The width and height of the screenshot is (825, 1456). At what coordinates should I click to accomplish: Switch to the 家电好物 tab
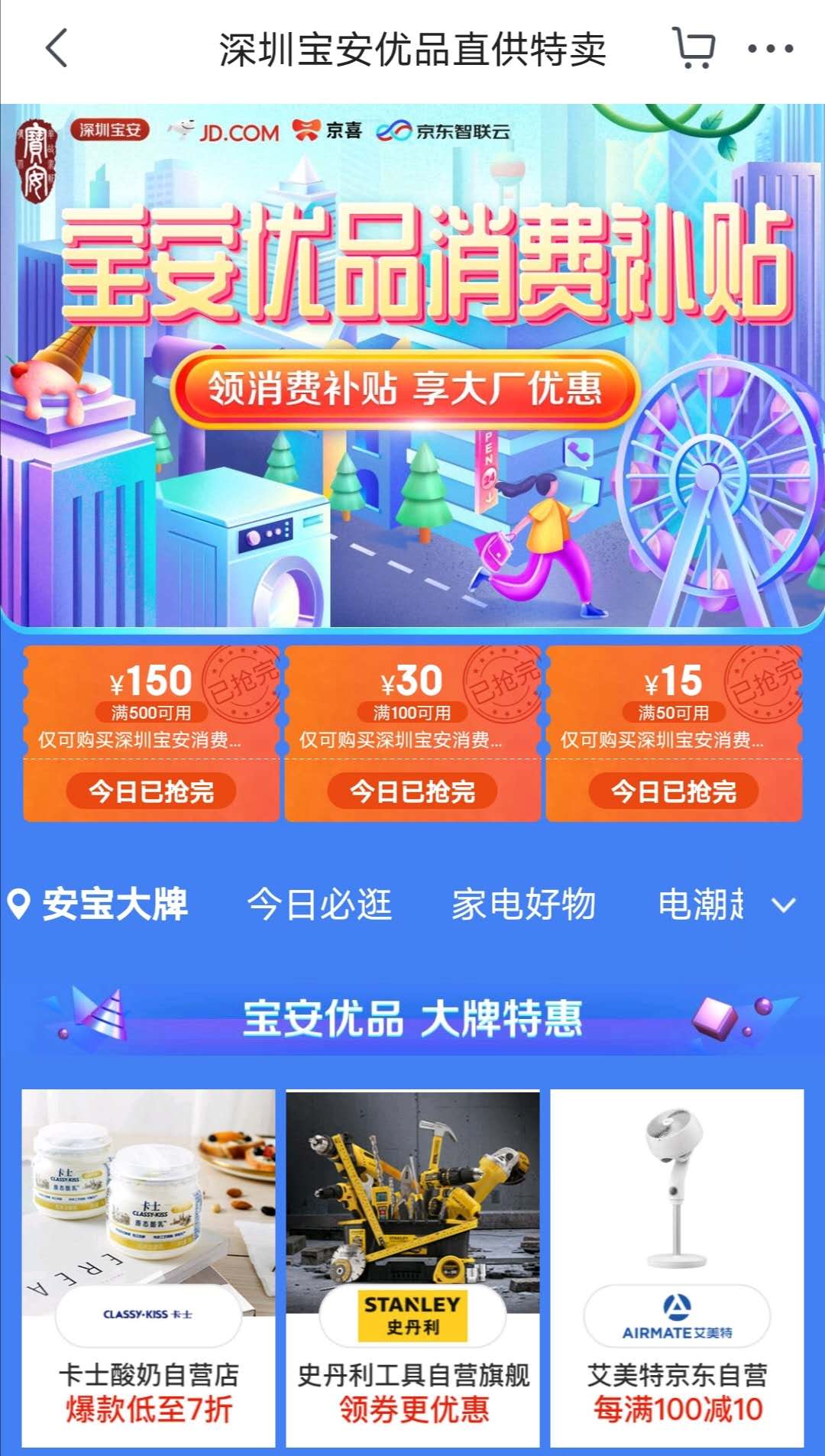(524, 904)
